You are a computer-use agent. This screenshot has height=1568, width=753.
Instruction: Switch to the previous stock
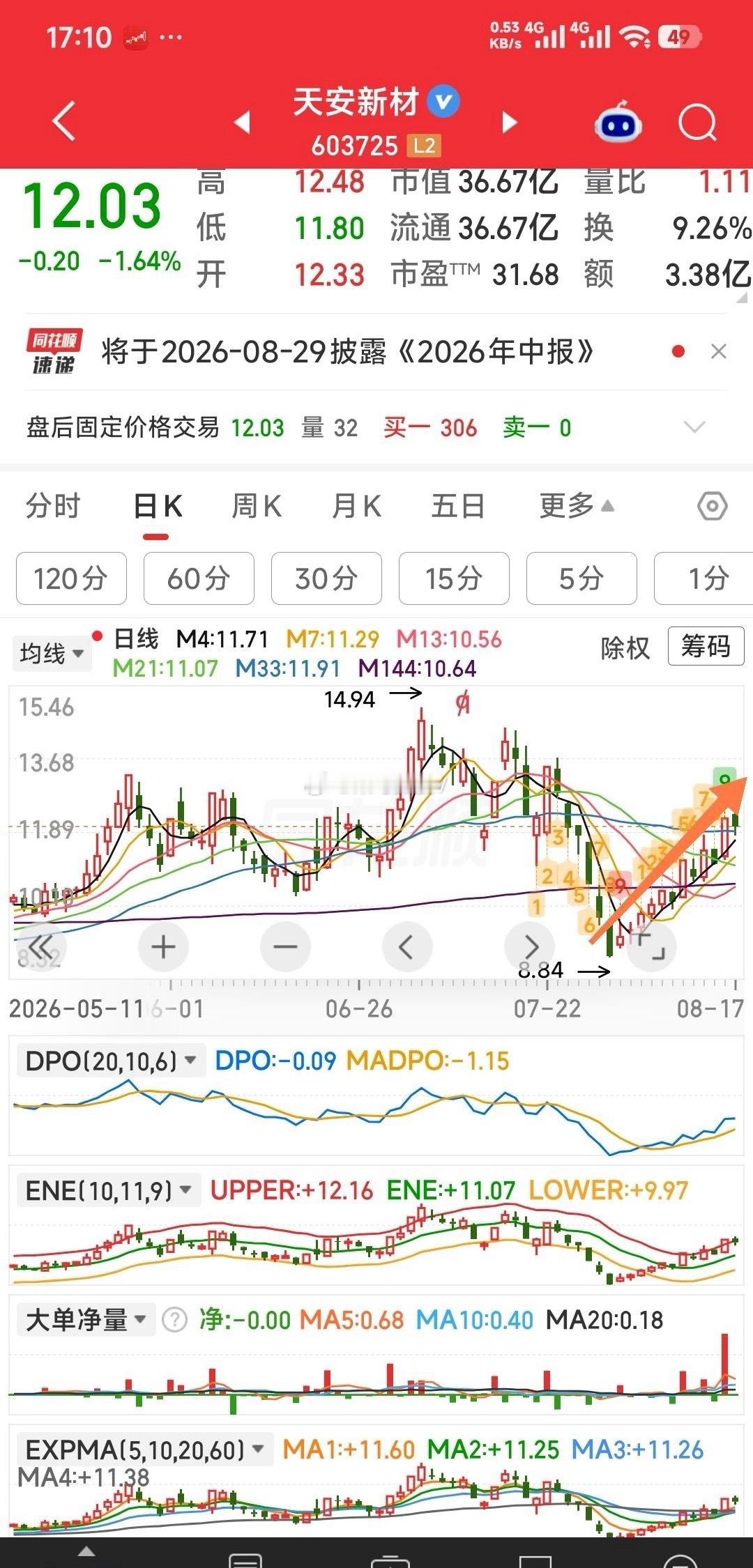[x=241, y=123]
